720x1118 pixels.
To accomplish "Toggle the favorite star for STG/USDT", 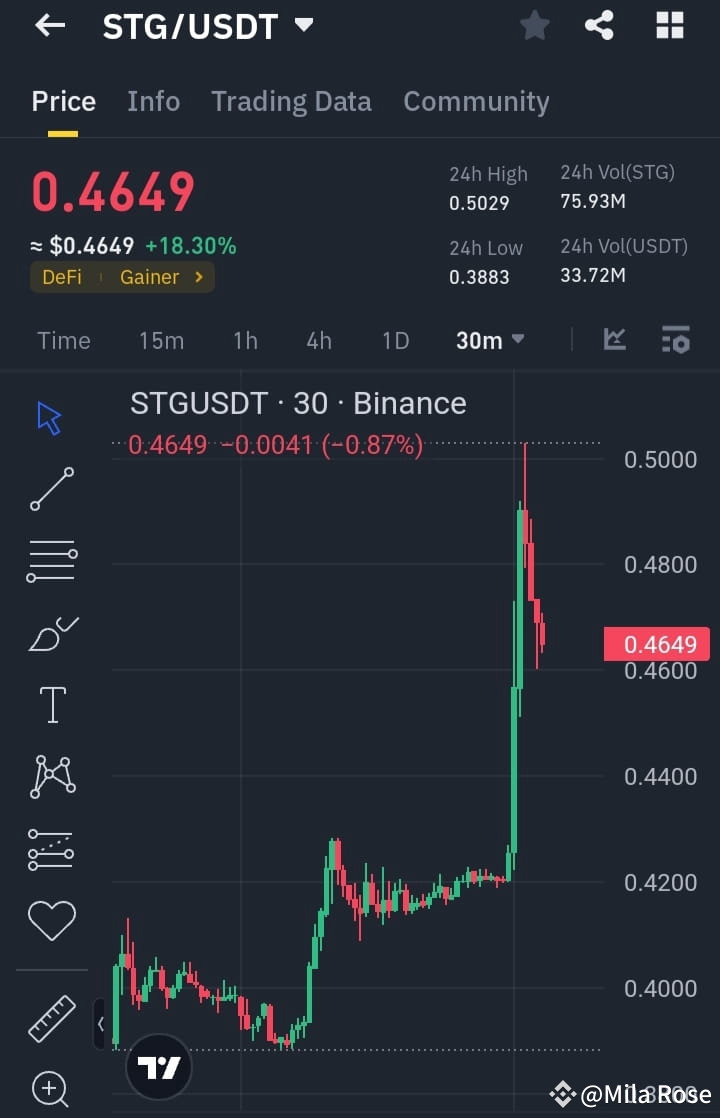I will click(534, 26).
